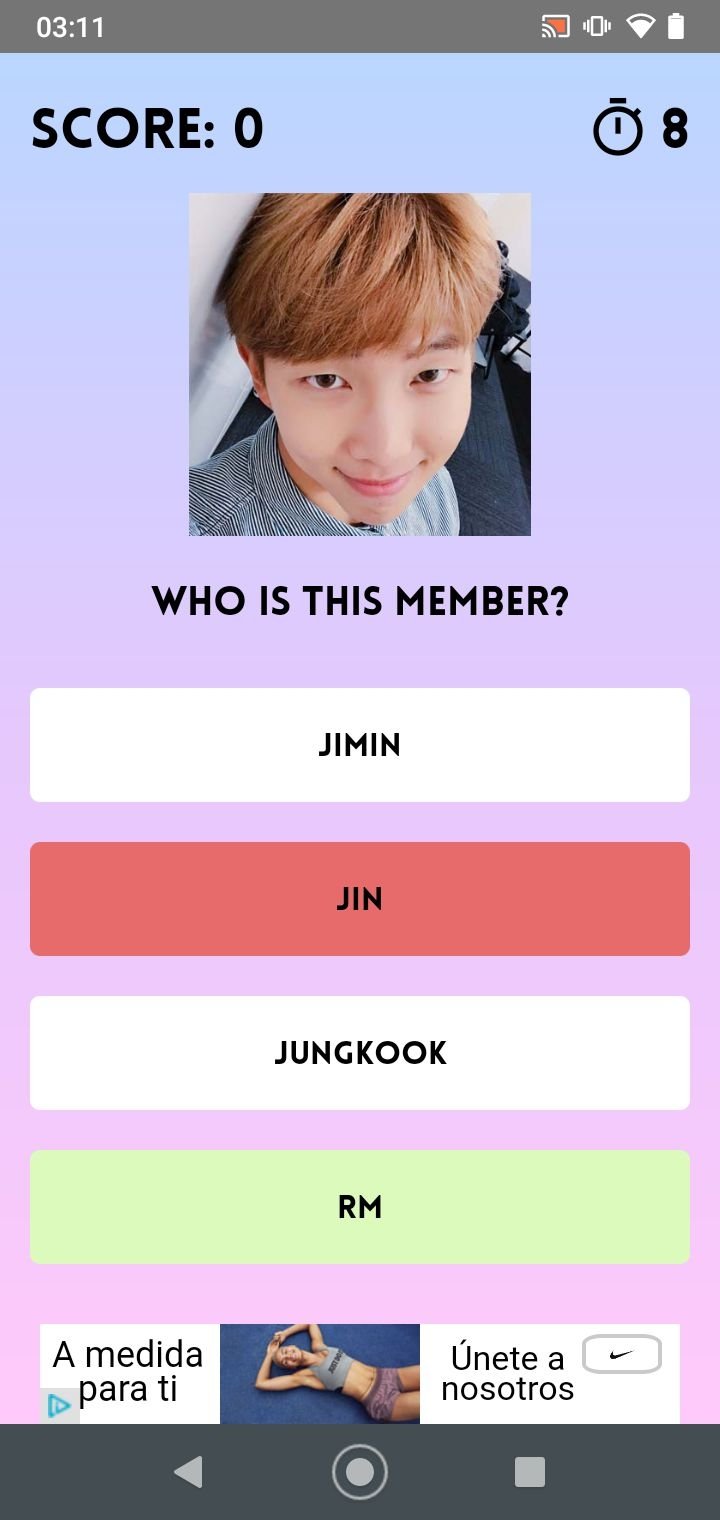720x1520 pixels.
Task: Open the AdChoices info icon
Action: pos(58,1405)
